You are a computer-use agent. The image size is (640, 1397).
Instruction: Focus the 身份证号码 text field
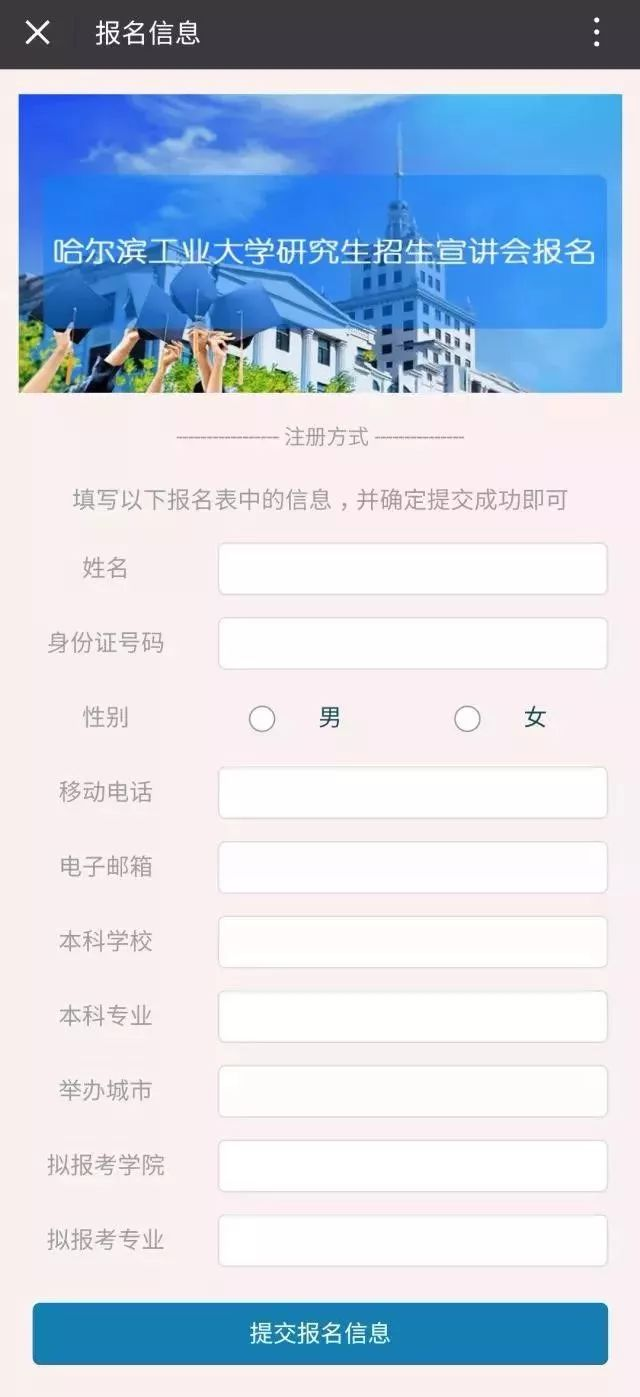pyautogui.click(x=413, y=643)
